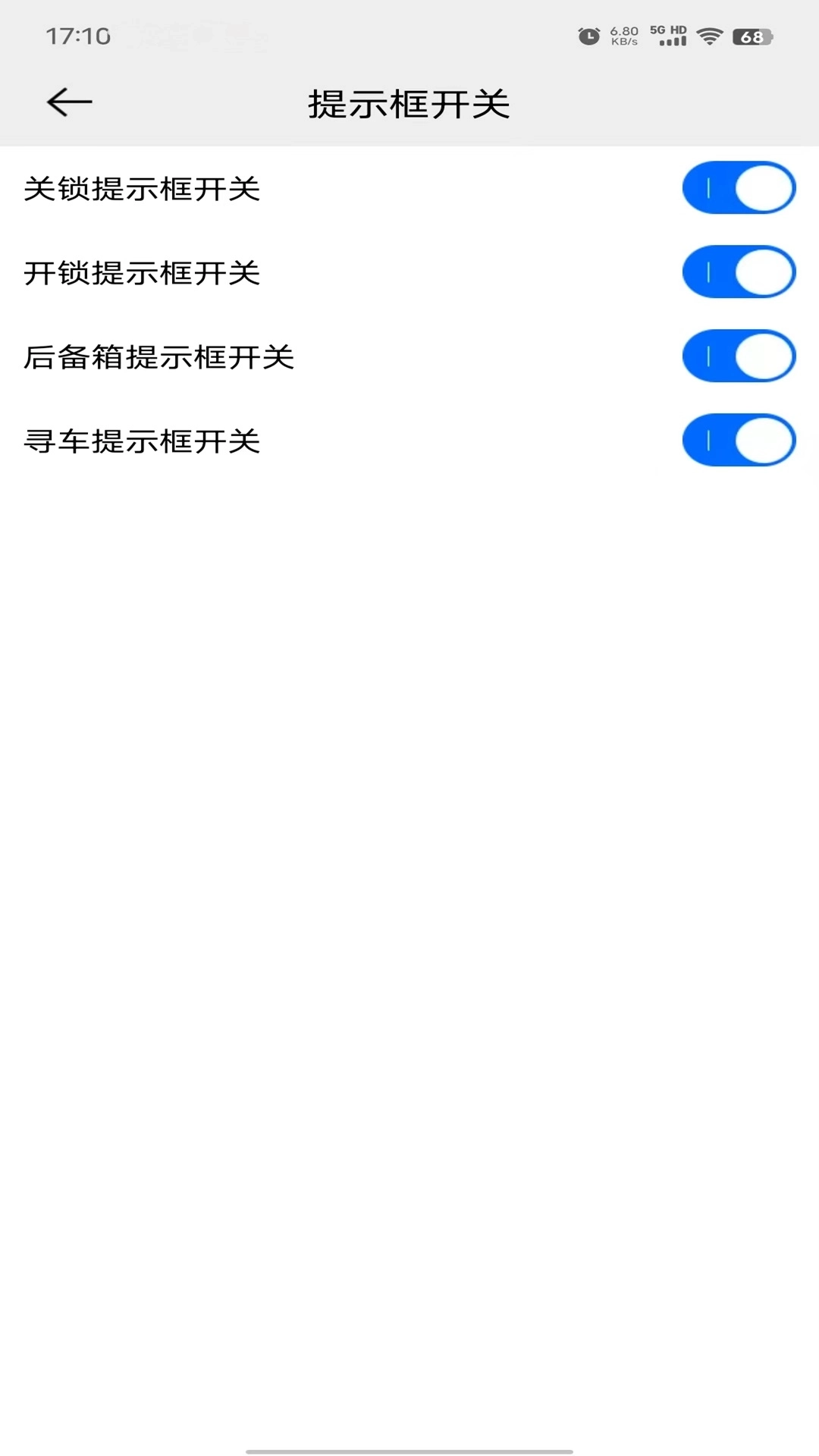819x1456 pixels.
Task: Tap the 后备箱提示框开关 text
Action: coord(159,357)
